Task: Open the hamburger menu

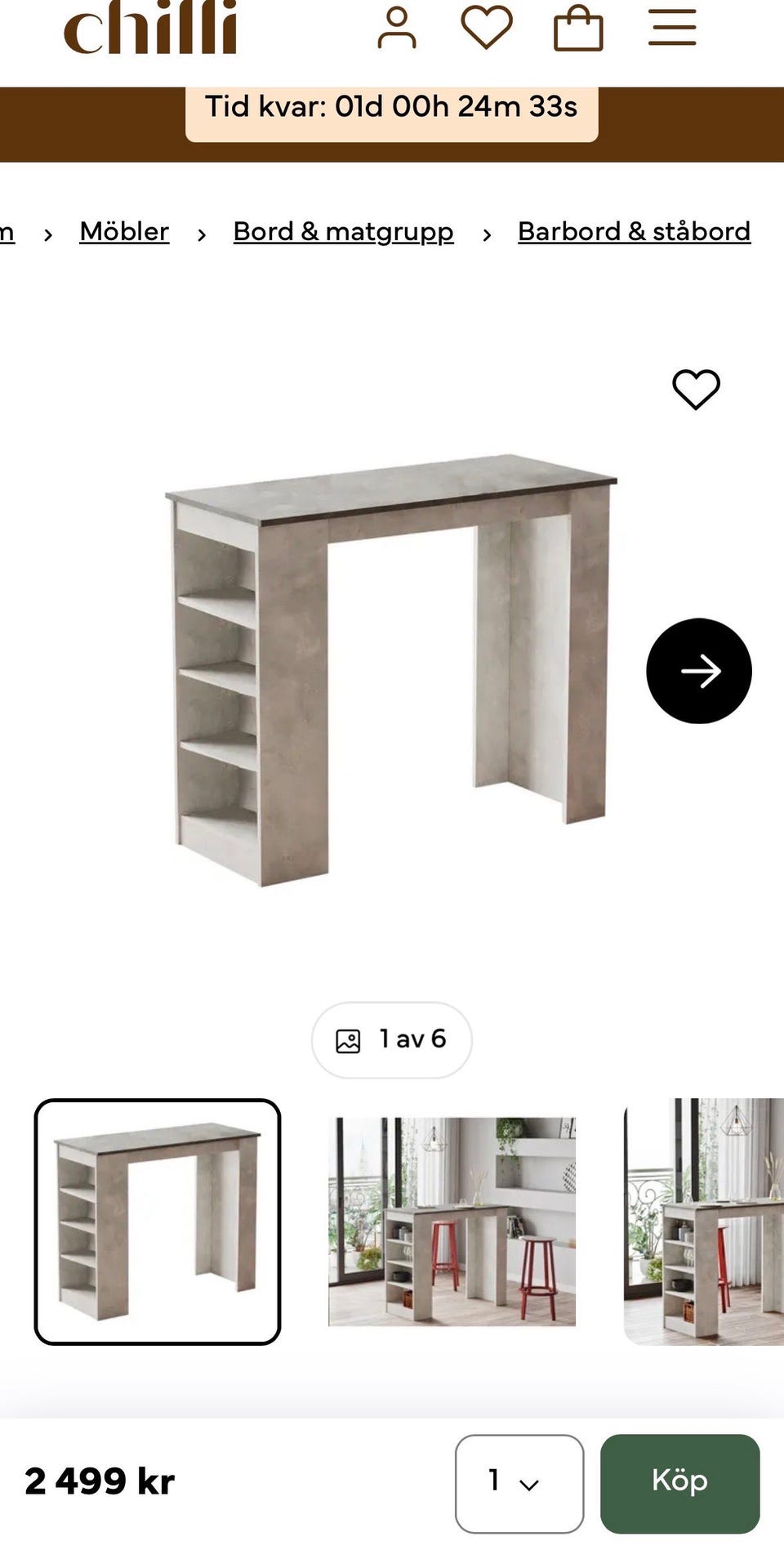Action: point(671,27)
